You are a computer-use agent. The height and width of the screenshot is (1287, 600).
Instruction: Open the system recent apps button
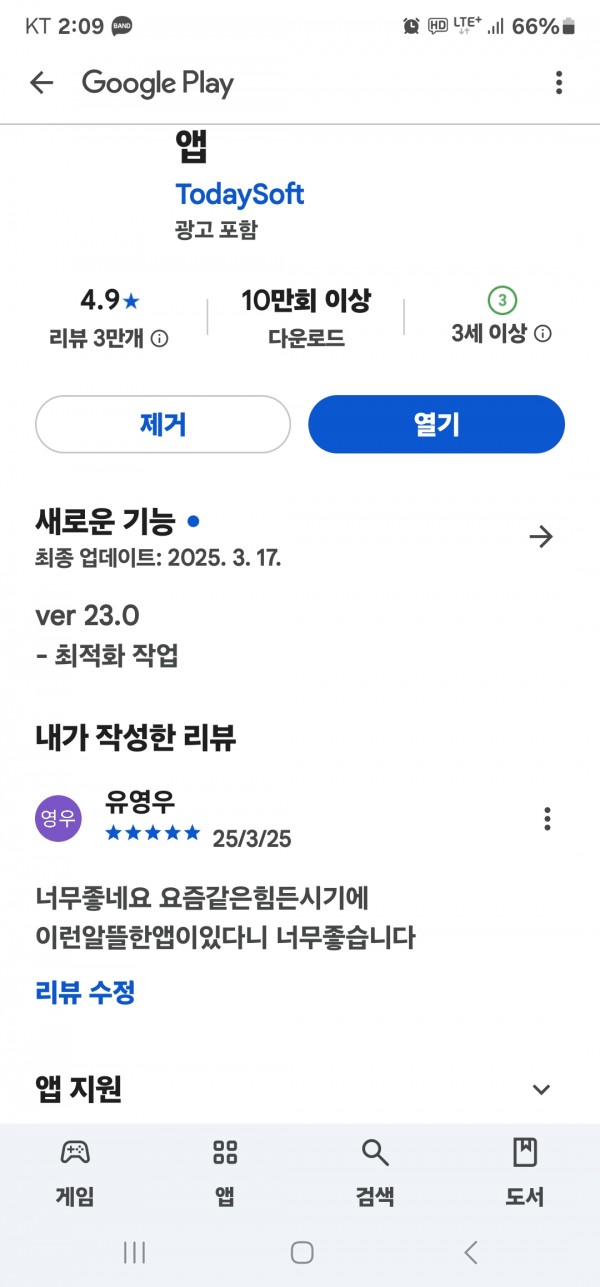coord(134,1252)
